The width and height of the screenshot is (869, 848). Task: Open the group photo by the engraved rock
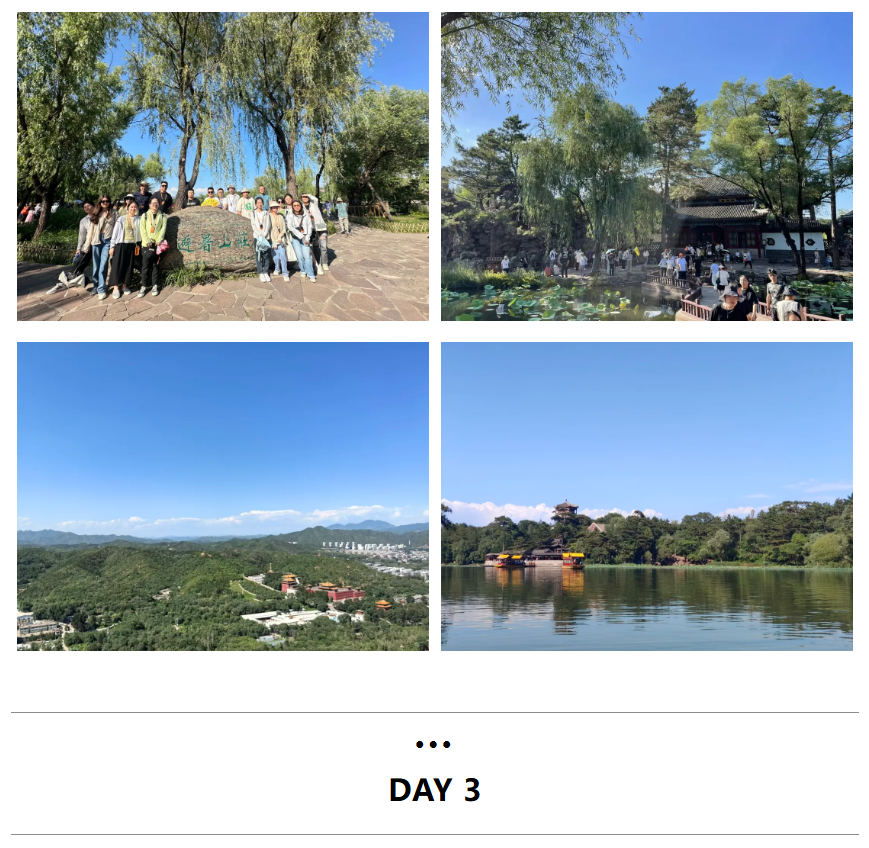coord(222,166)
